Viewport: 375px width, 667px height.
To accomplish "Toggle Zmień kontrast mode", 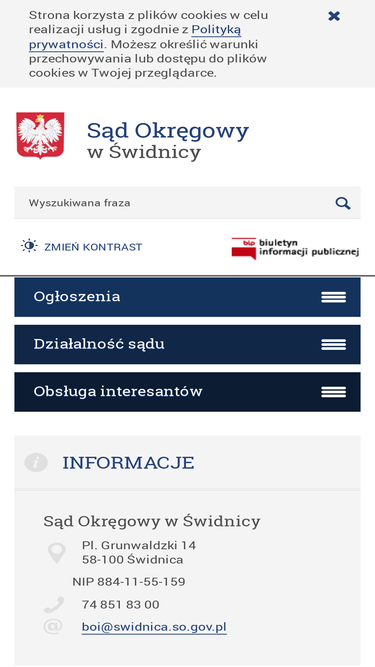I will [x=82, y=247].
